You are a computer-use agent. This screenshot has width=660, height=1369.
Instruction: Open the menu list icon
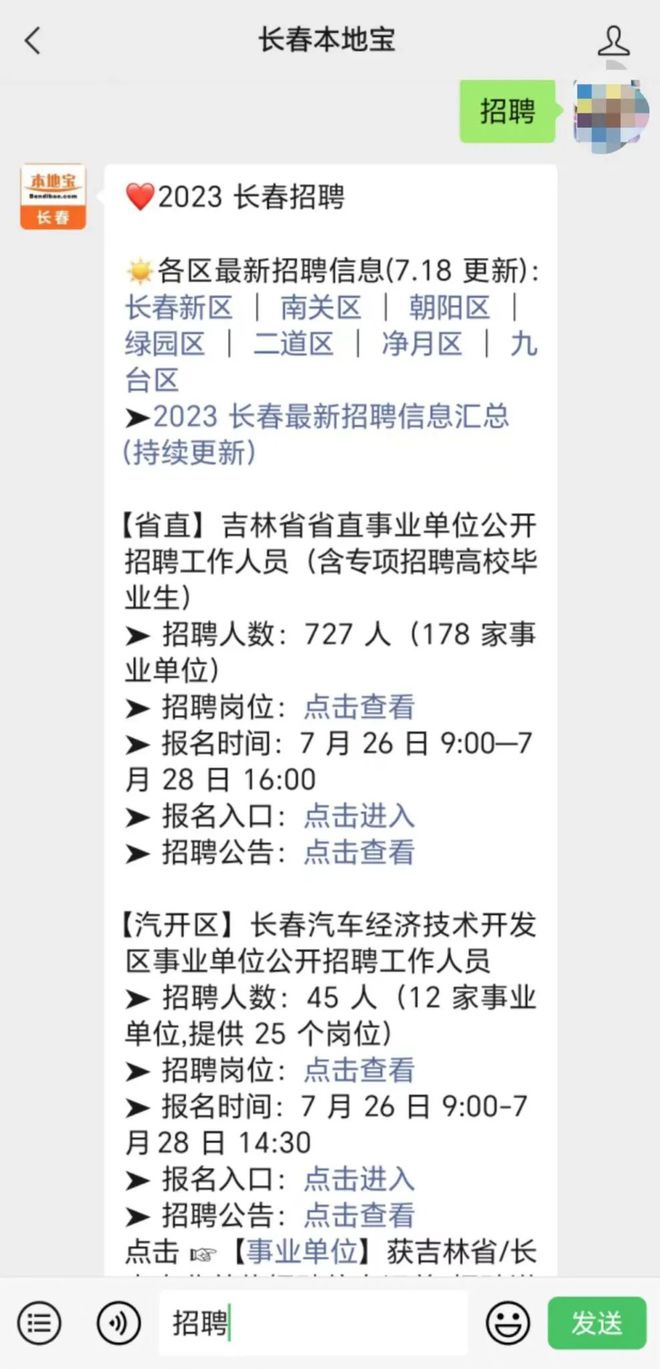[x=39, y=1323]
